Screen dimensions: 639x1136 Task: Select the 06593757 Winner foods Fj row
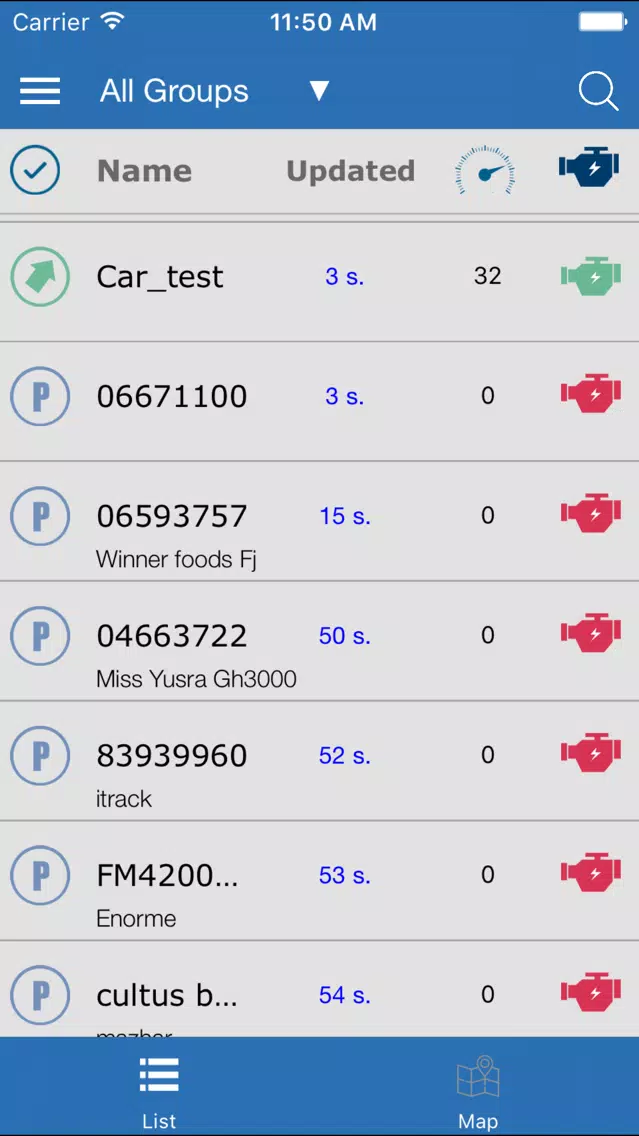tap(320, 521)
